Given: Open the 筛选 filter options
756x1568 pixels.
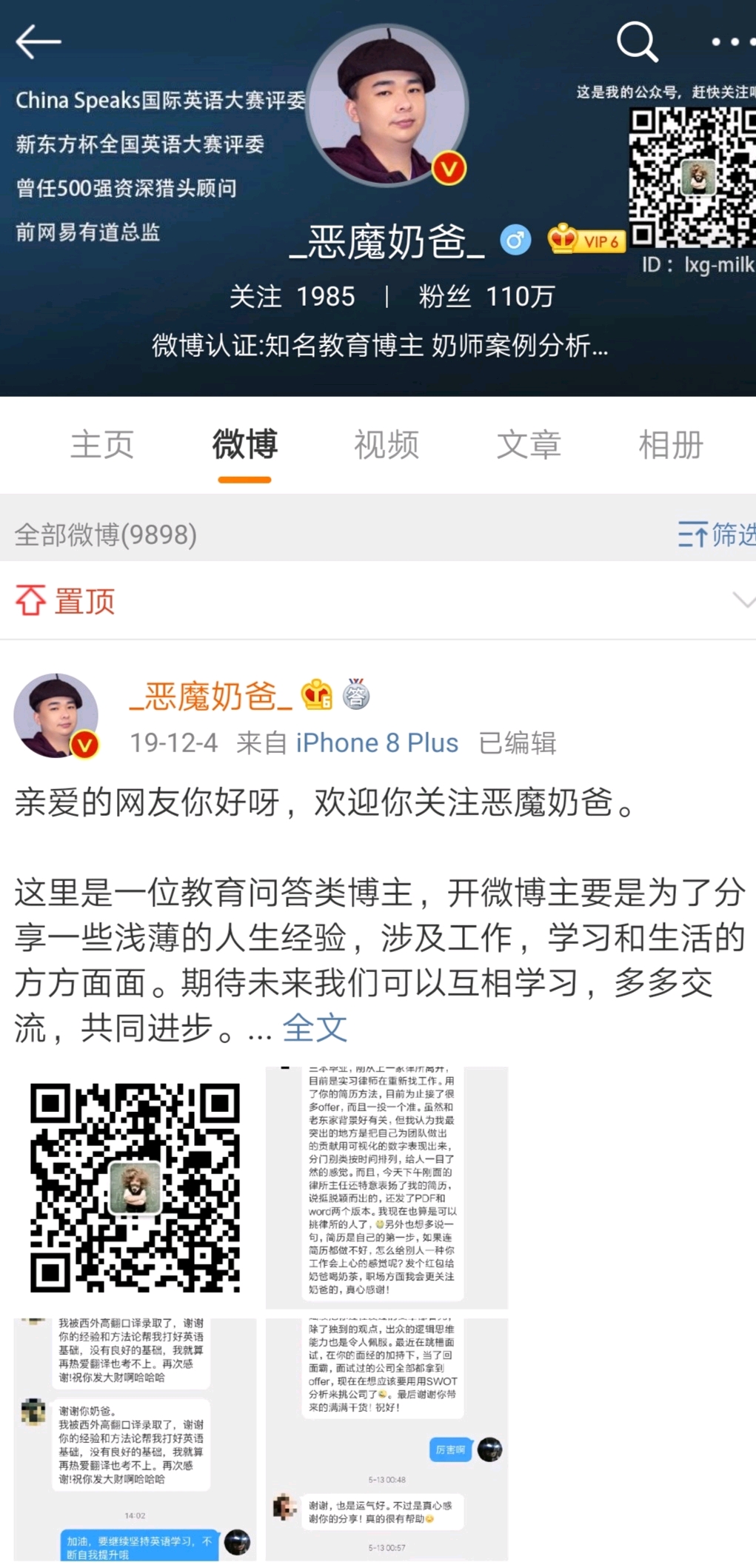Looking at the screenshot, I should [717, 534].
